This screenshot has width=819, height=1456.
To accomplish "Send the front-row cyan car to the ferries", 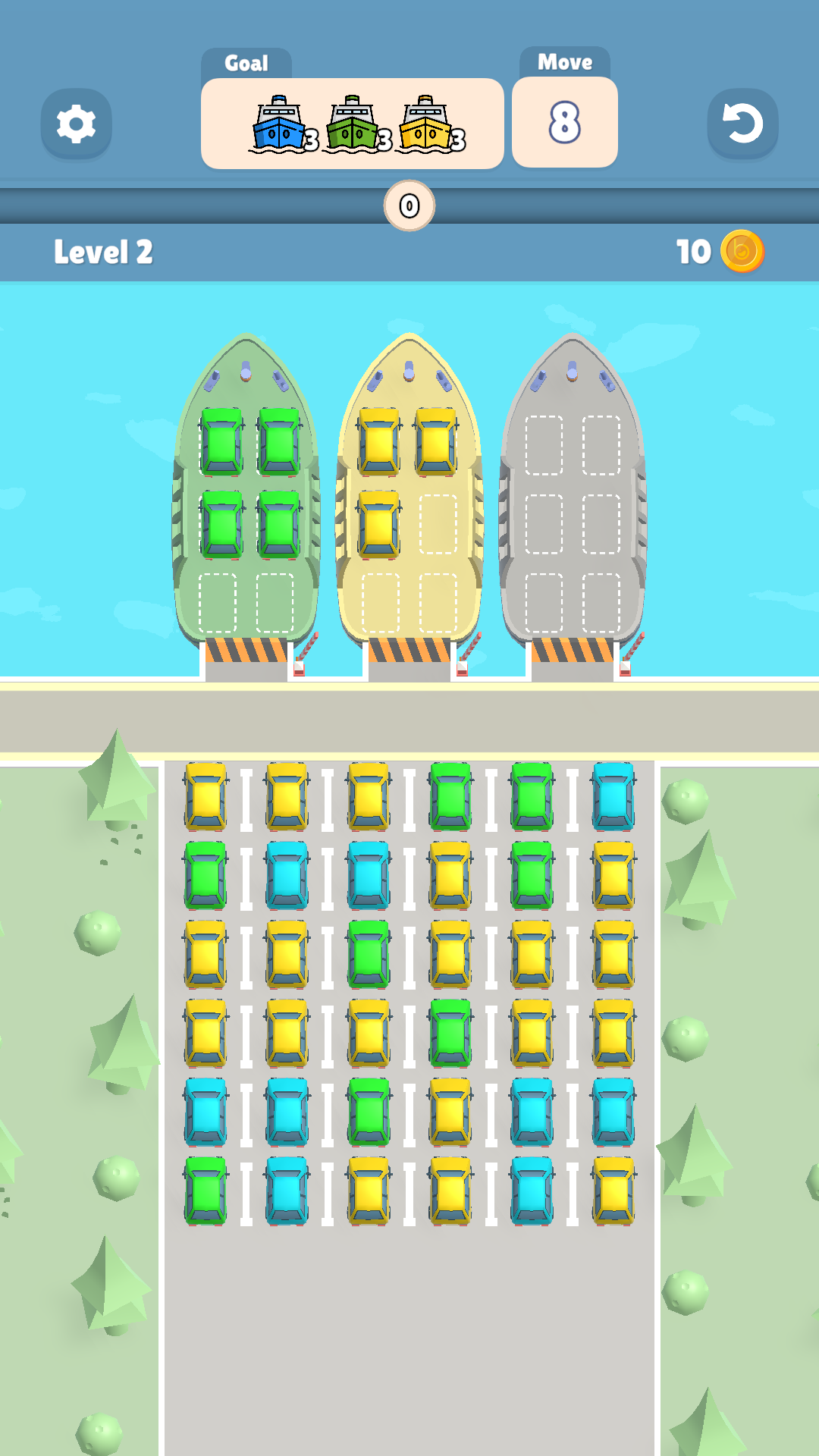I will click(x=613, y=796).
